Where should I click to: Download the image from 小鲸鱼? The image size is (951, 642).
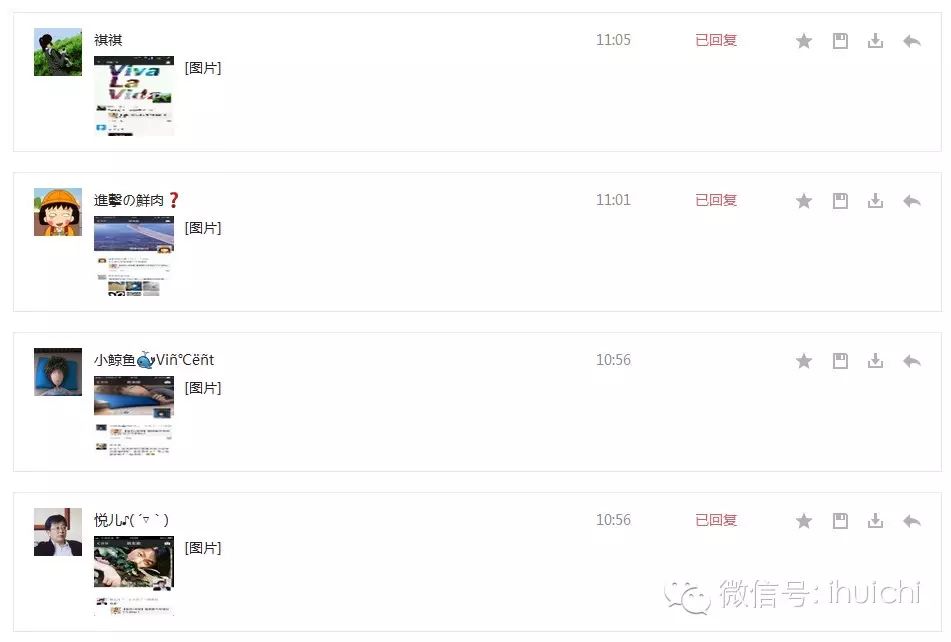[x=875, y=361]
